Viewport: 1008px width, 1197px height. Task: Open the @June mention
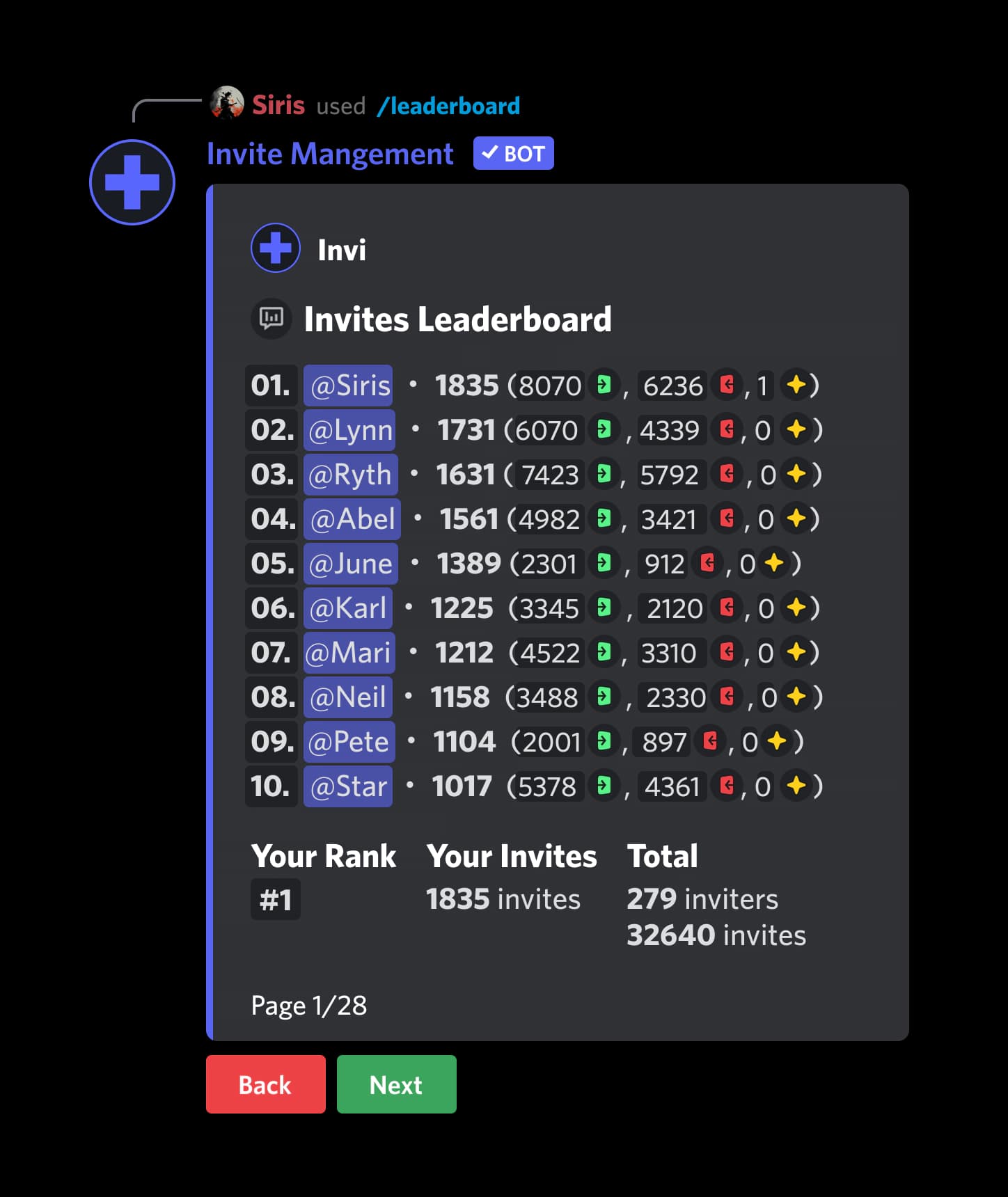pyautogui.click(x=350, y=564)
